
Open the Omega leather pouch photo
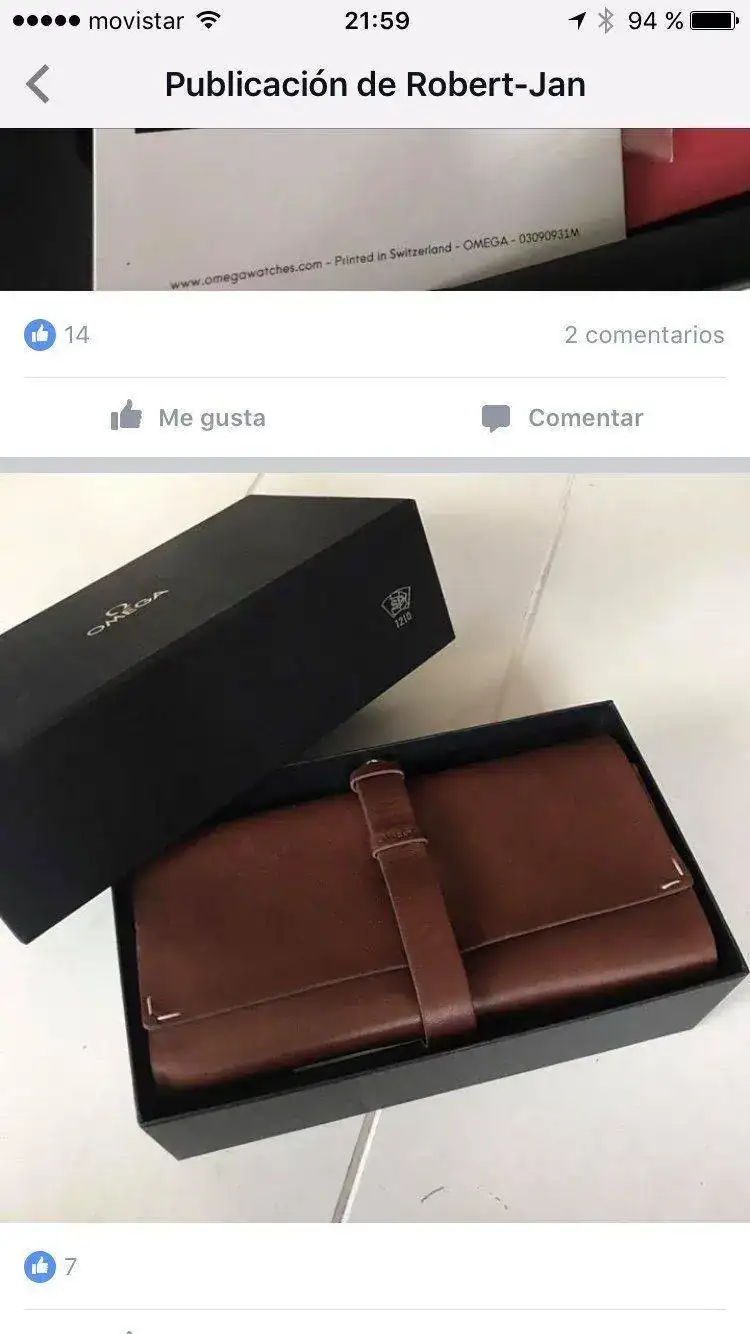tap(375, 846)
